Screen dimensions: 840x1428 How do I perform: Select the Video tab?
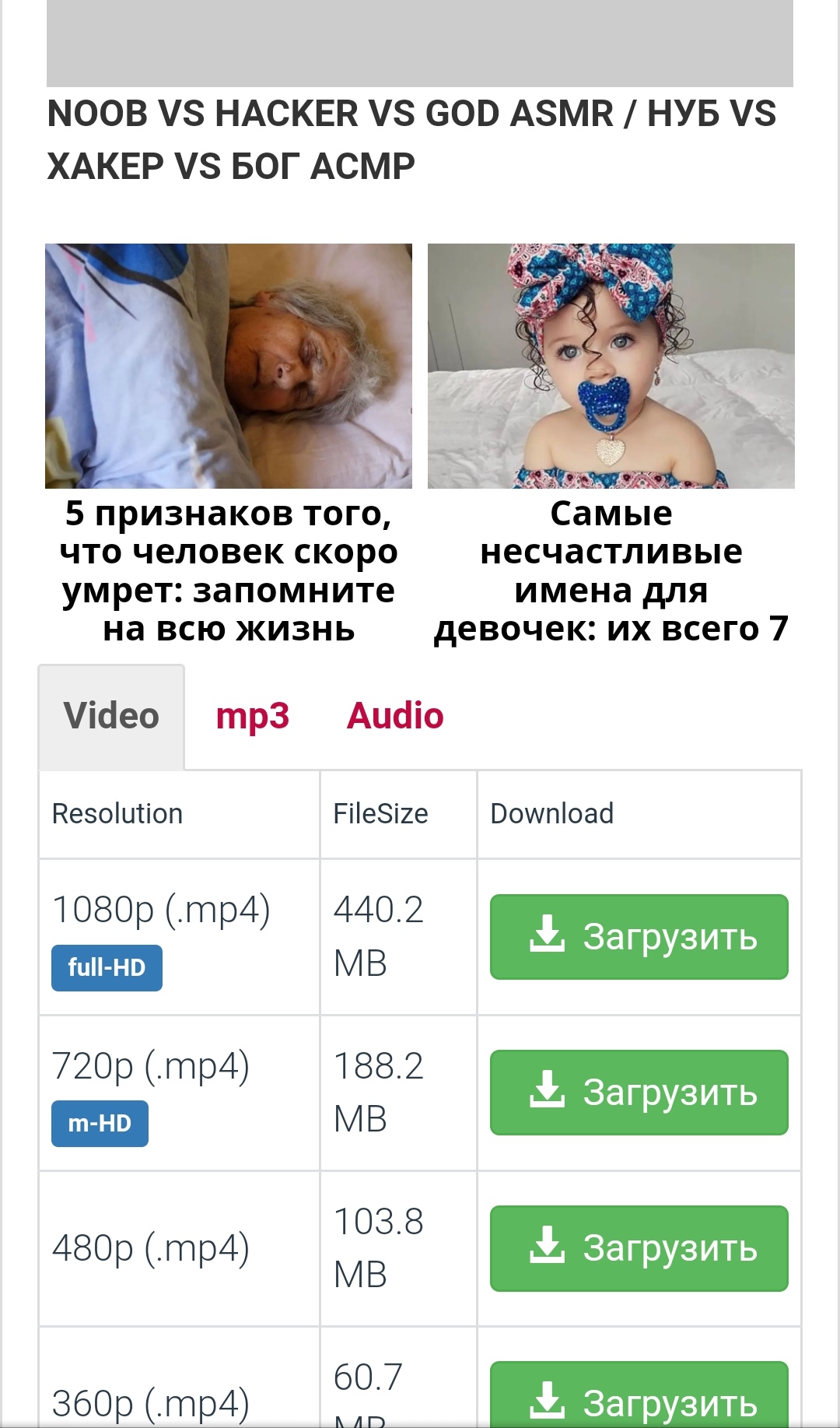click(111, 716)
